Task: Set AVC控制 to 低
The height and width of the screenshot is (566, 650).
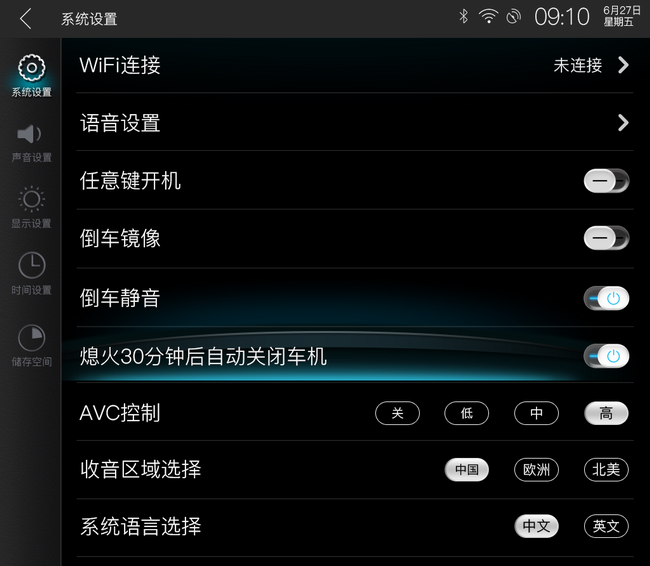Action: 467,413
